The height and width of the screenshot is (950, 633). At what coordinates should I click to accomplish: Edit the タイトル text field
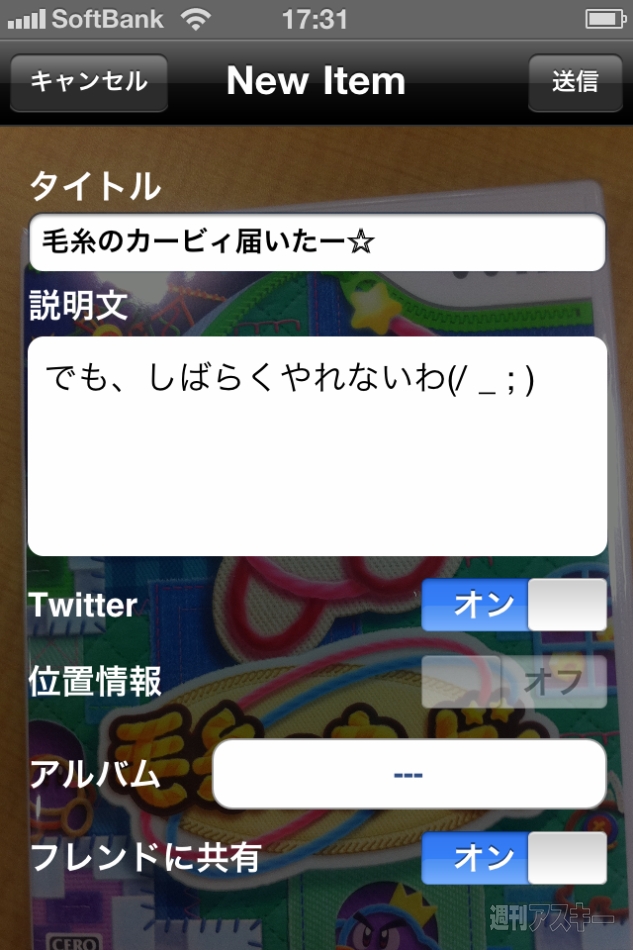click(317, 242)
